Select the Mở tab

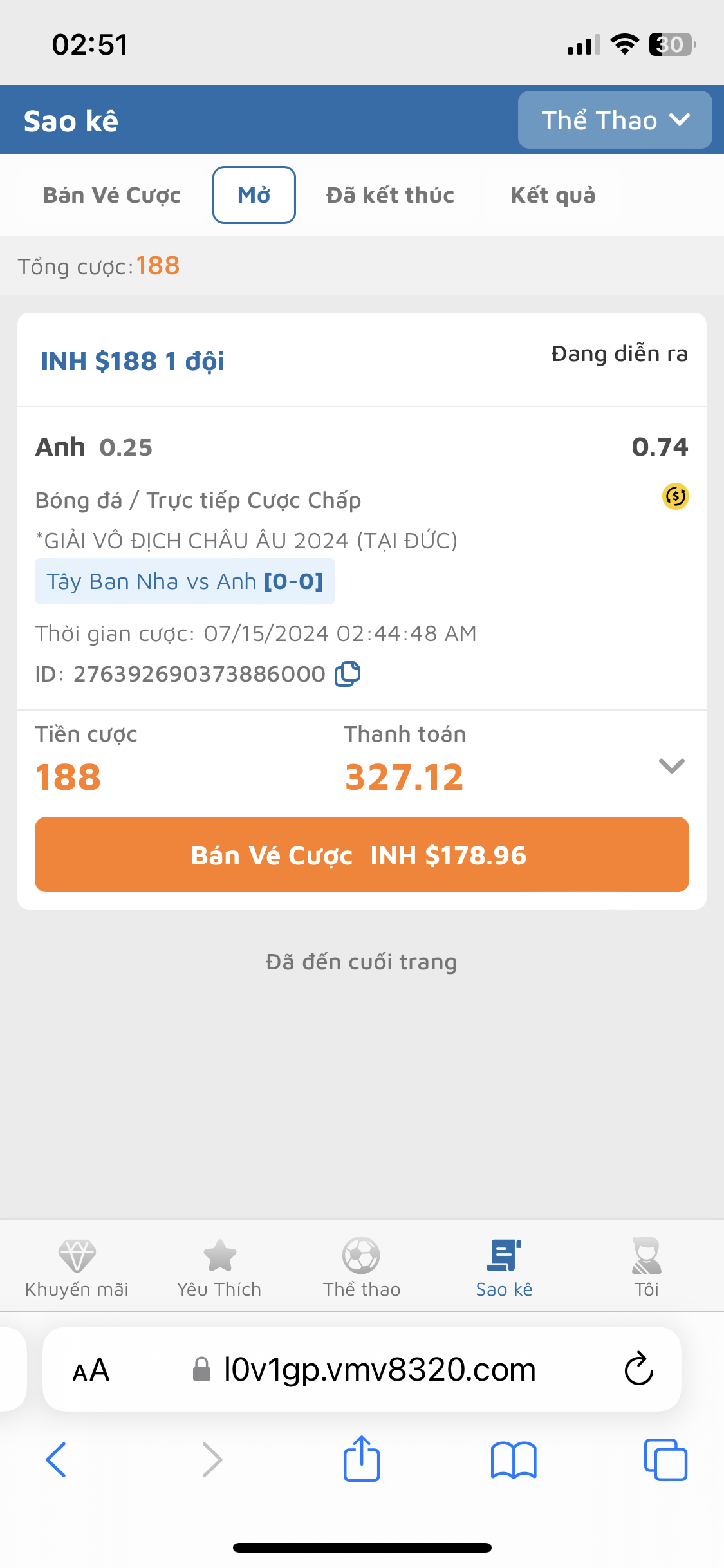point(254,195)
